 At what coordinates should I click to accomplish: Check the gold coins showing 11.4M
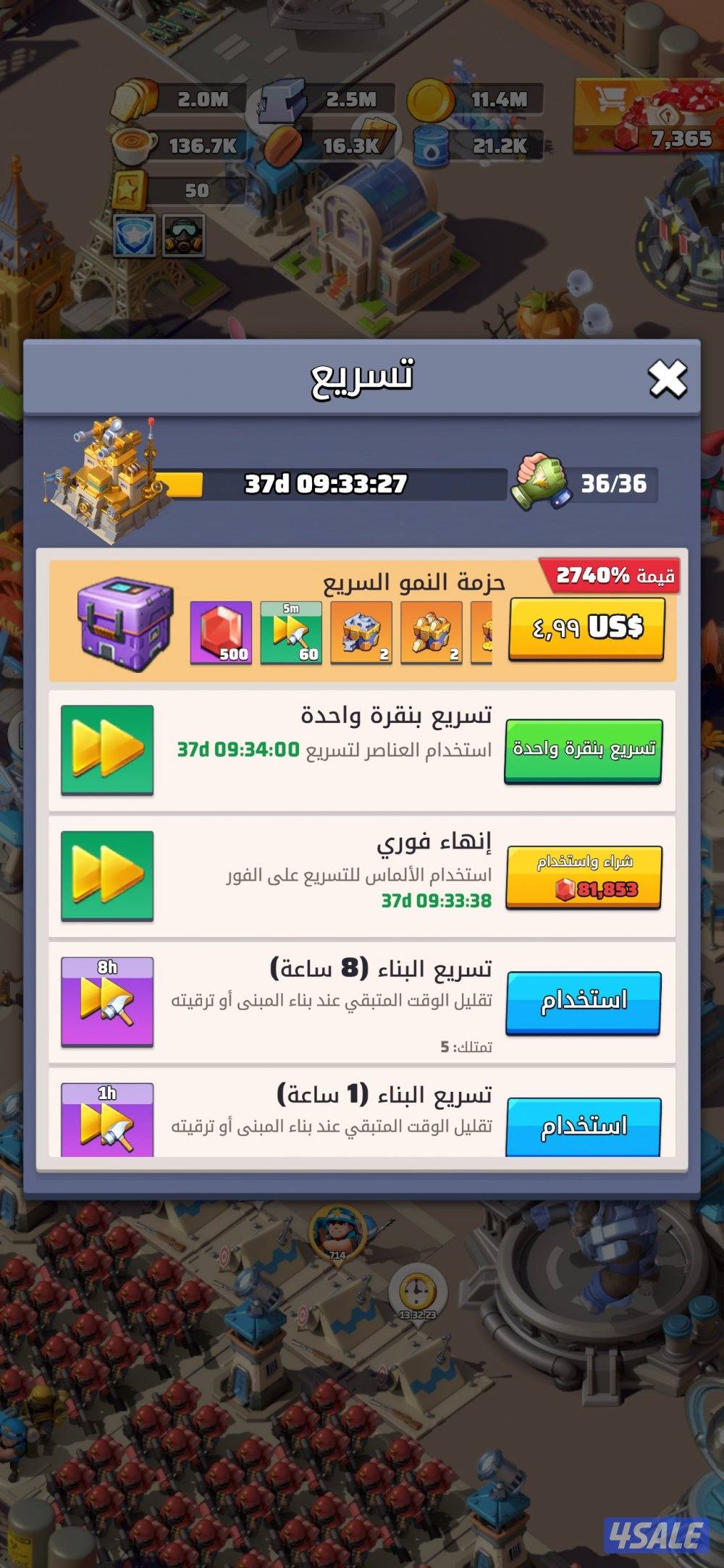(x=427, y=101)
